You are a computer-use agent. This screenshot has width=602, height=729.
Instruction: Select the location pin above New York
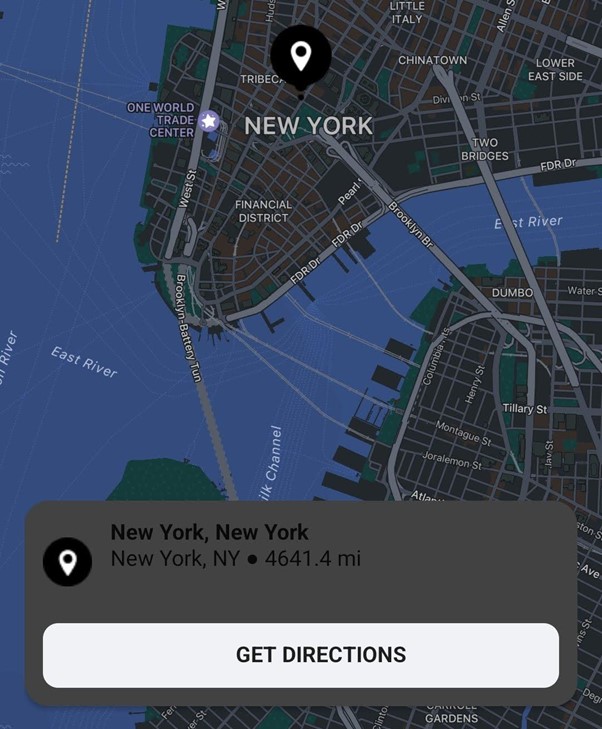301,58
